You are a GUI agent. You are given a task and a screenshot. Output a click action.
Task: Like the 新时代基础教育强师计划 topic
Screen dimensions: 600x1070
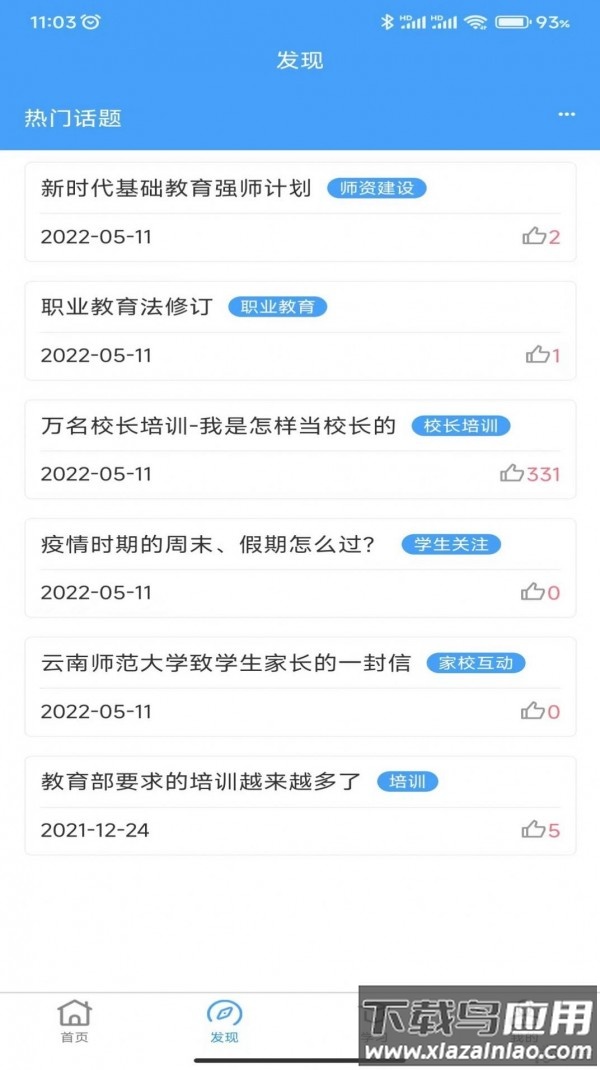pos(534,237)
